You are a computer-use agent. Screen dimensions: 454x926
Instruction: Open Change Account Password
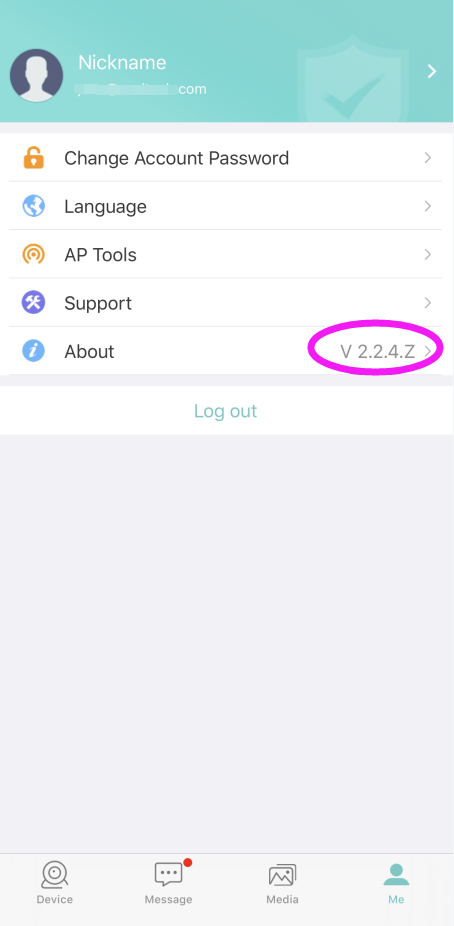[x=227, y=158]
